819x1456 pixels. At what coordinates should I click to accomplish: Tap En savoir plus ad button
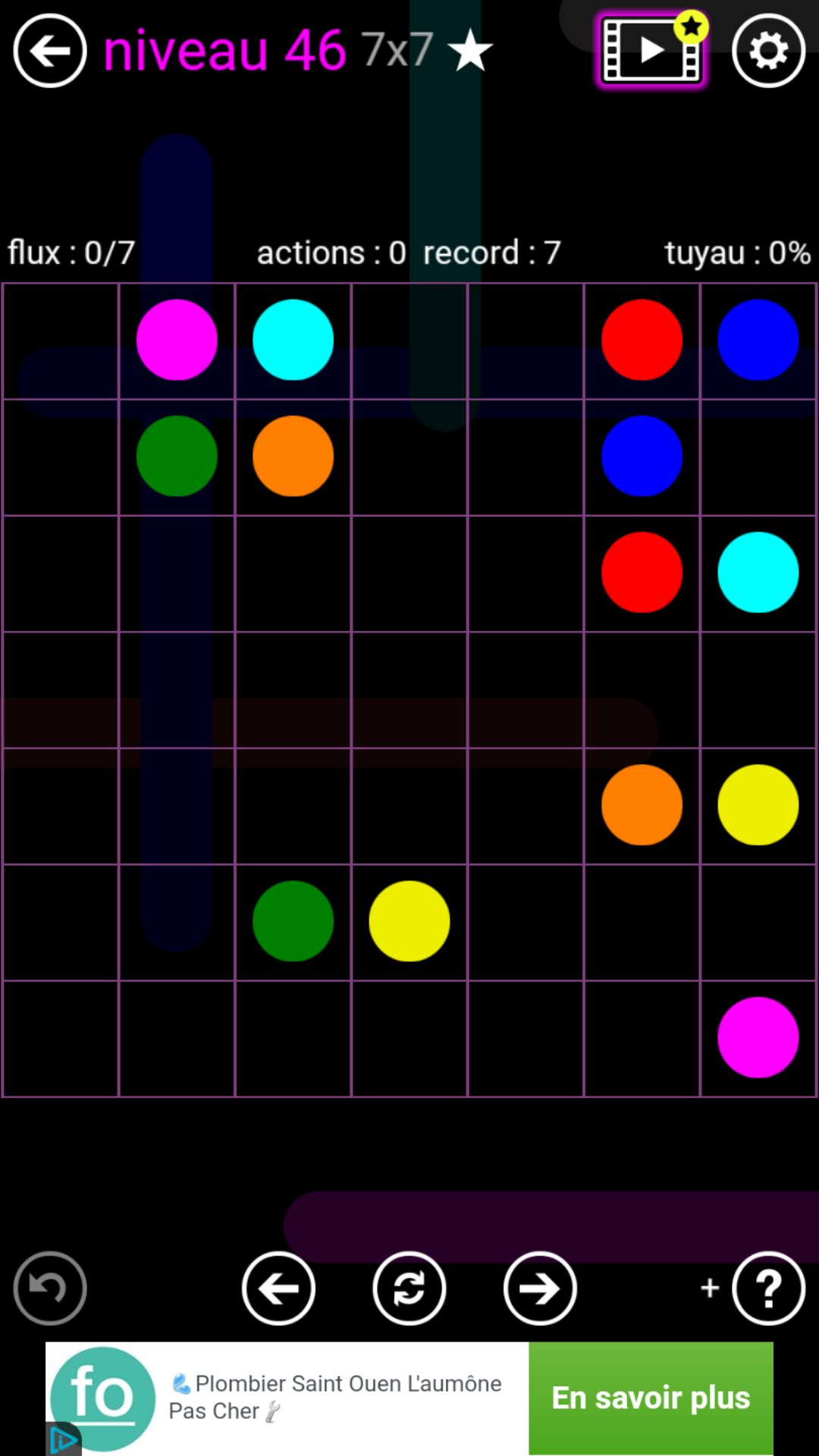click(651, 1398)
